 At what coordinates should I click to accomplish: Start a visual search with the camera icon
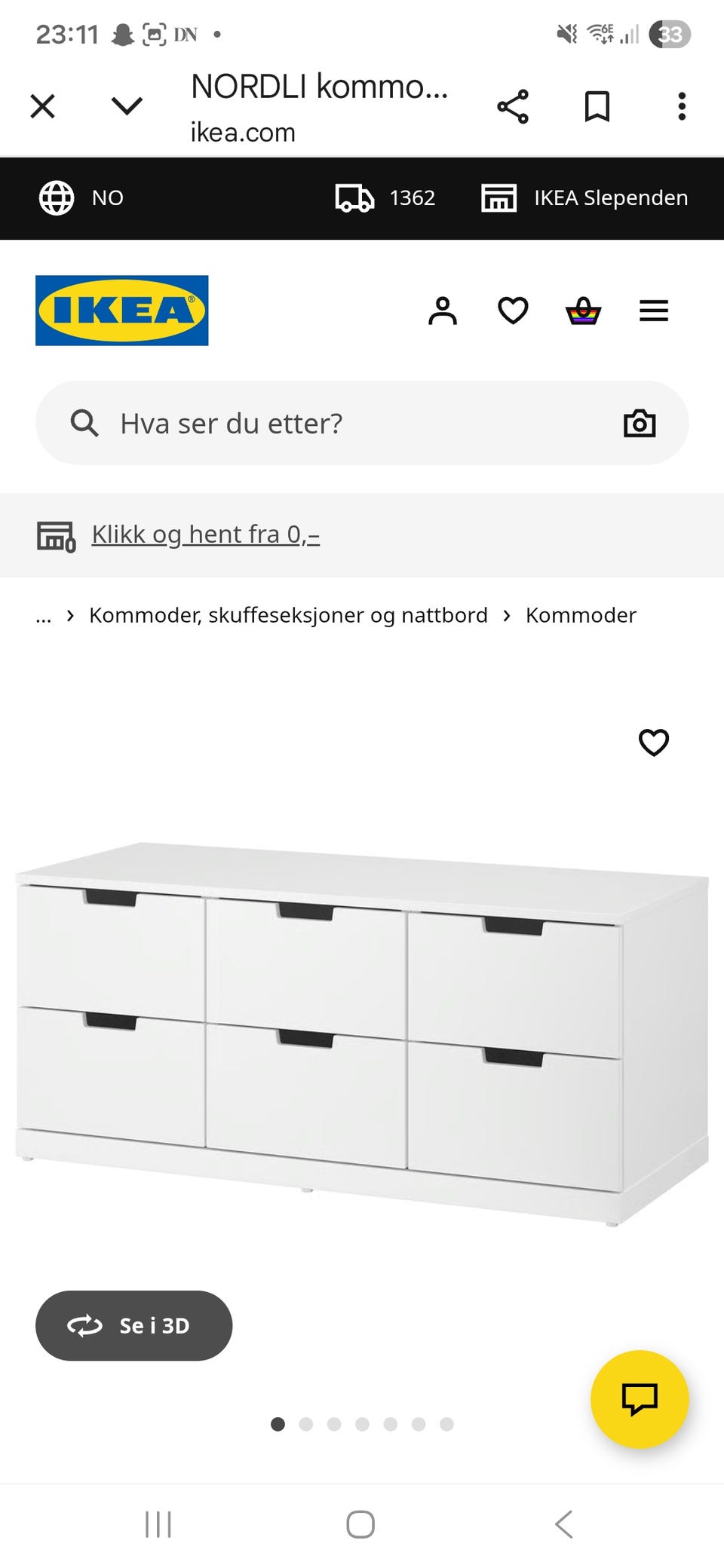[638, 423]
